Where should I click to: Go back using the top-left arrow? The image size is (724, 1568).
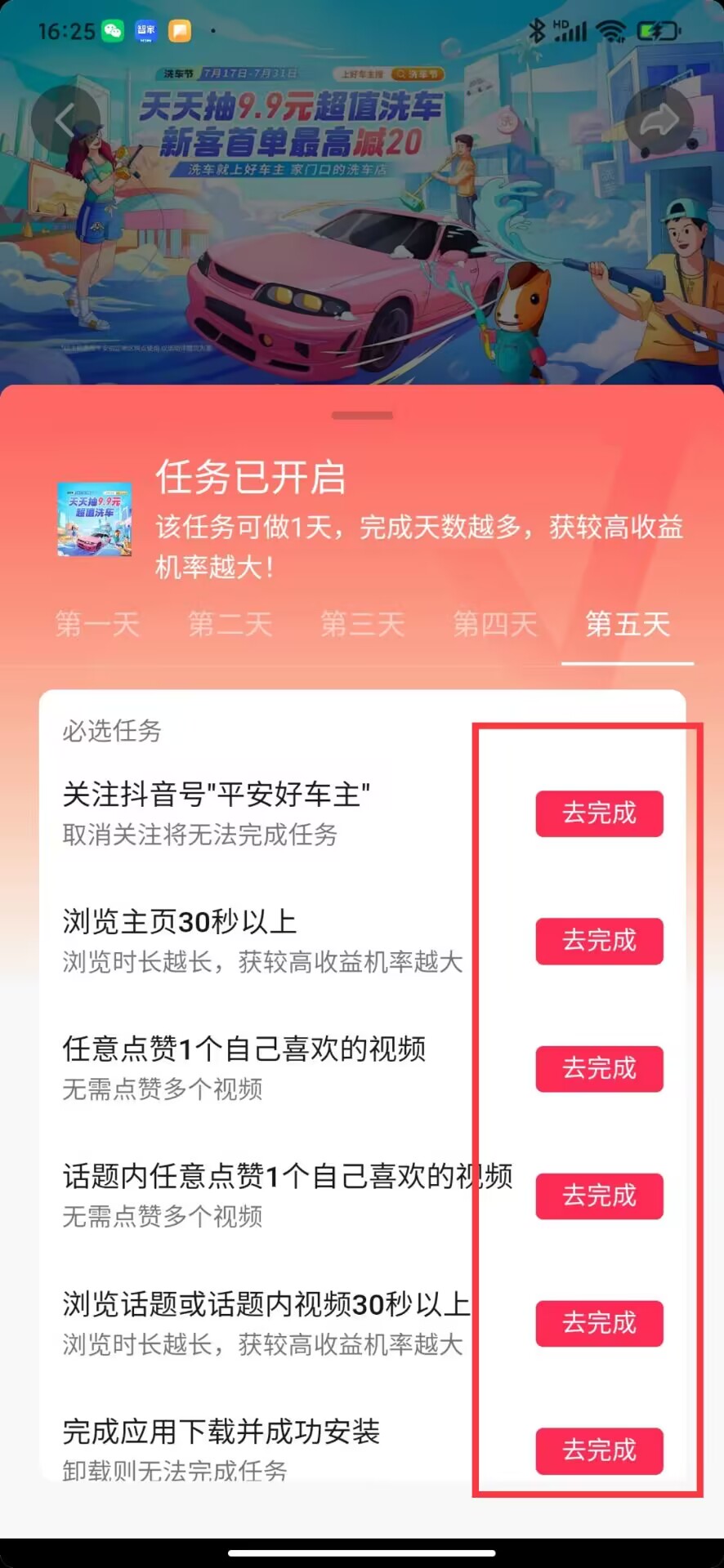tap(65, 120)
